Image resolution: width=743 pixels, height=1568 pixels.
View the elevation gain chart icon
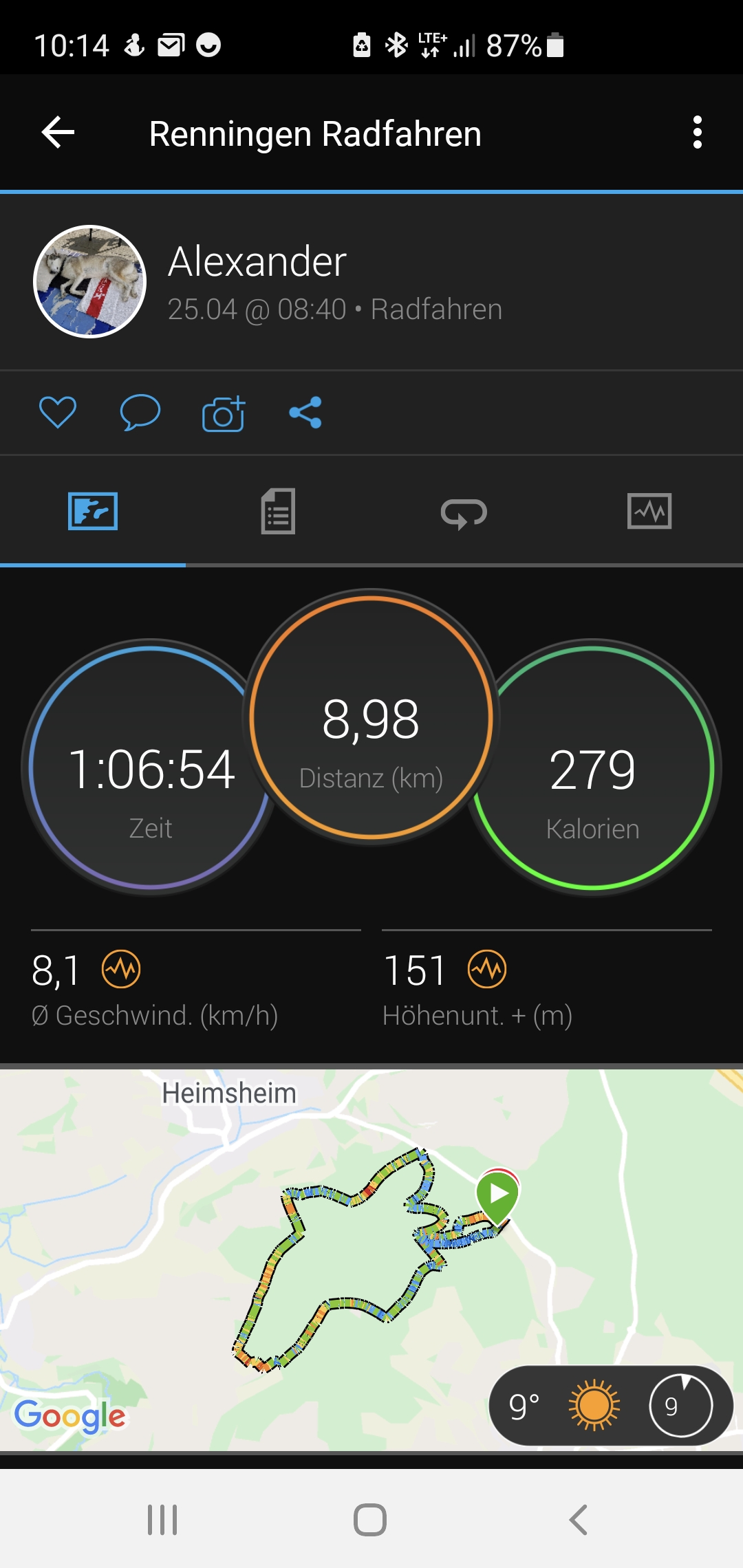pyautogui.click(x=487, y=970)
